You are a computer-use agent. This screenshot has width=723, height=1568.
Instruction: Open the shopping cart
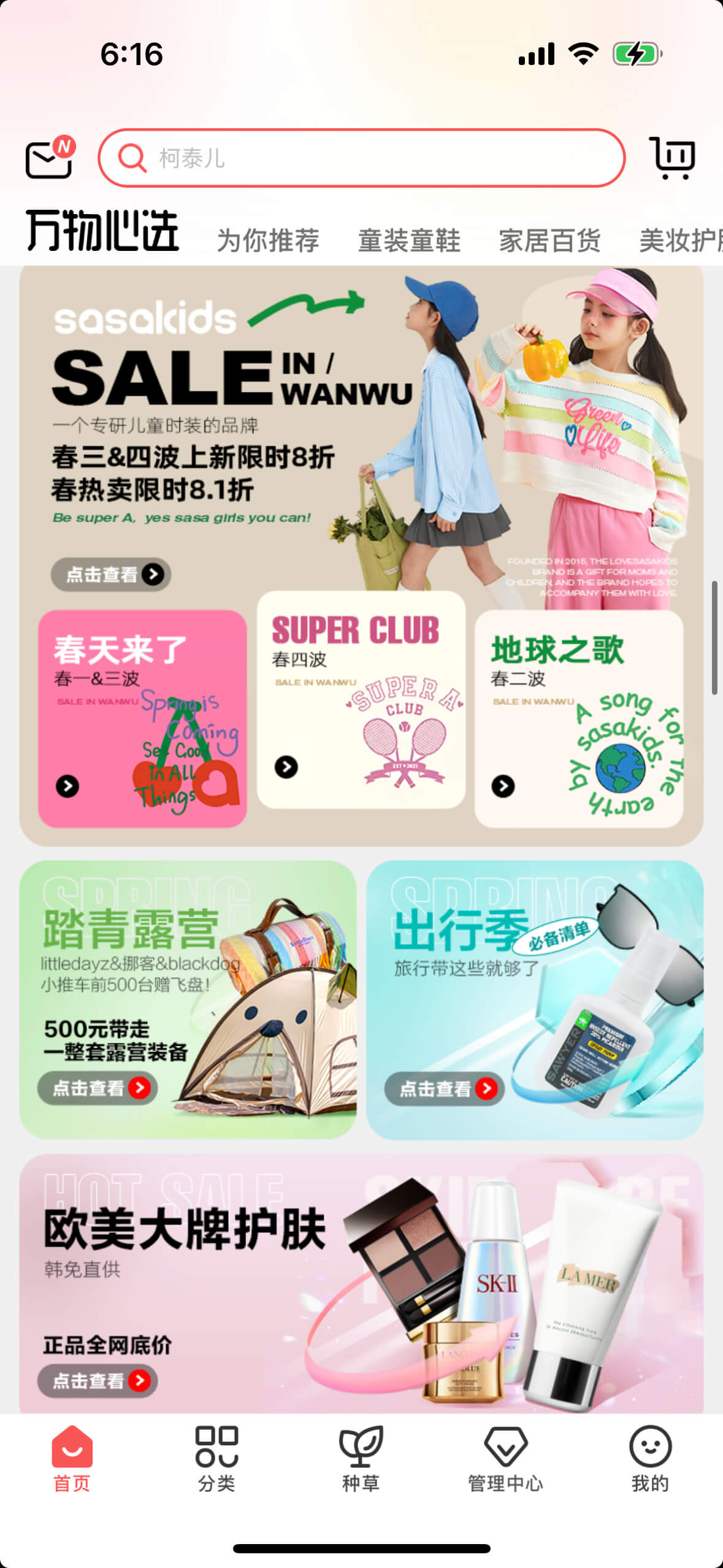673,158
